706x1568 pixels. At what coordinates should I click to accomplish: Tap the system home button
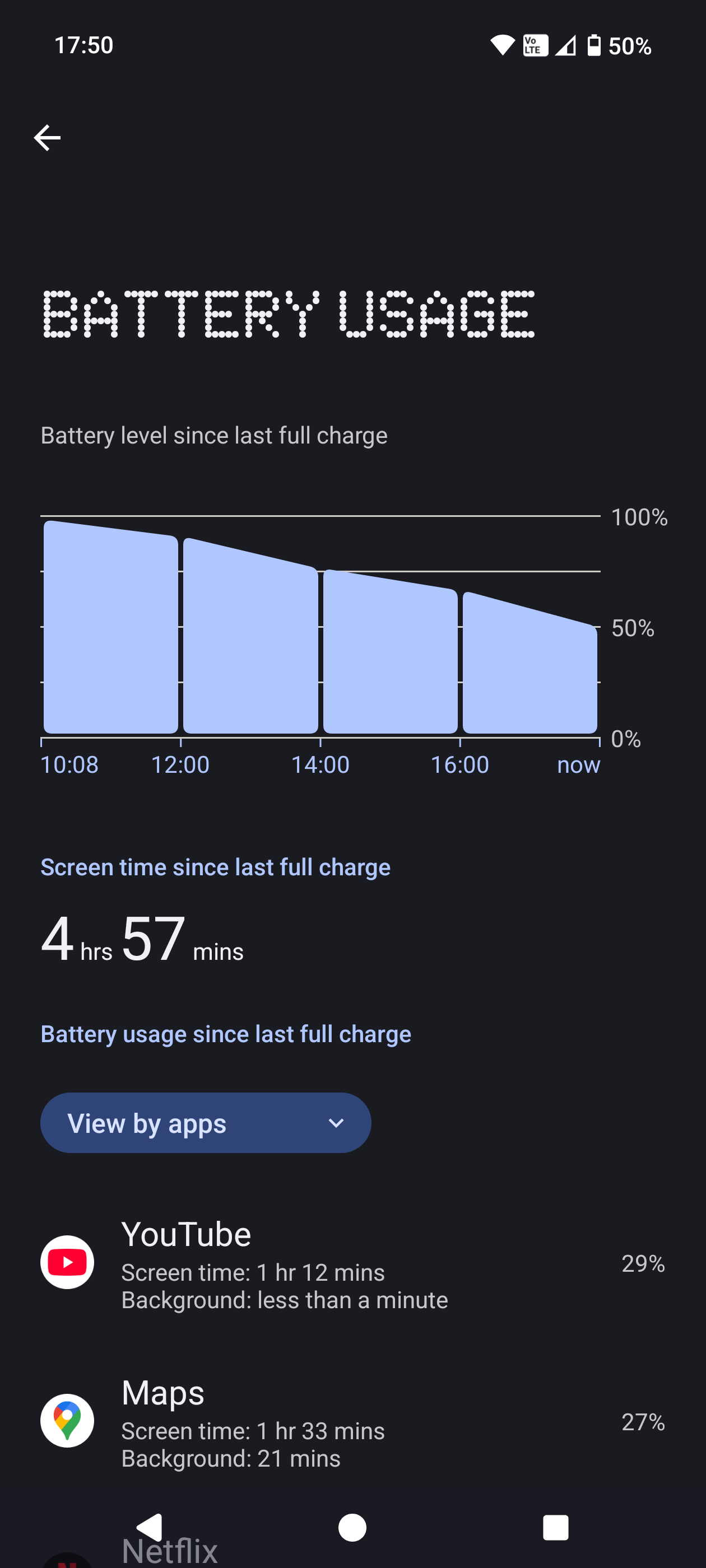pos(352,1527)
